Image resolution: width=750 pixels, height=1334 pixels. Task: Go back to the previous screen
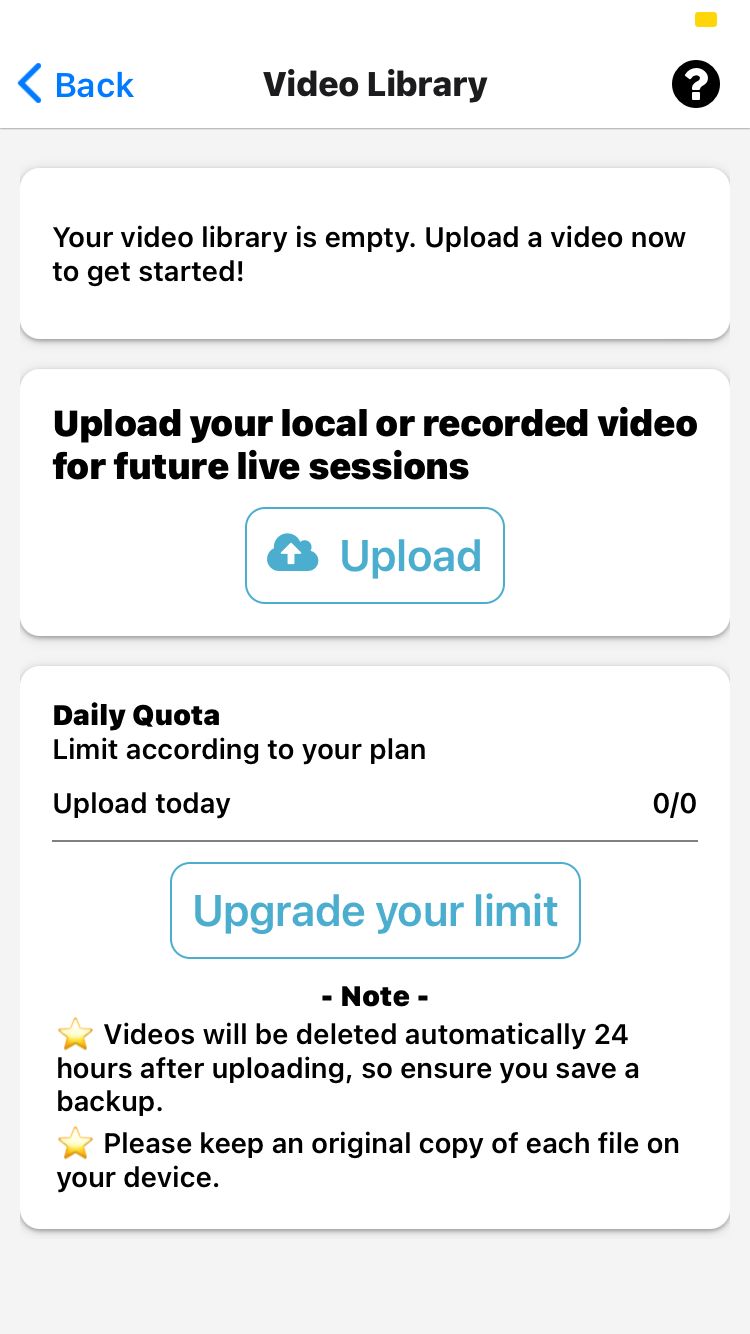point(76,85)
